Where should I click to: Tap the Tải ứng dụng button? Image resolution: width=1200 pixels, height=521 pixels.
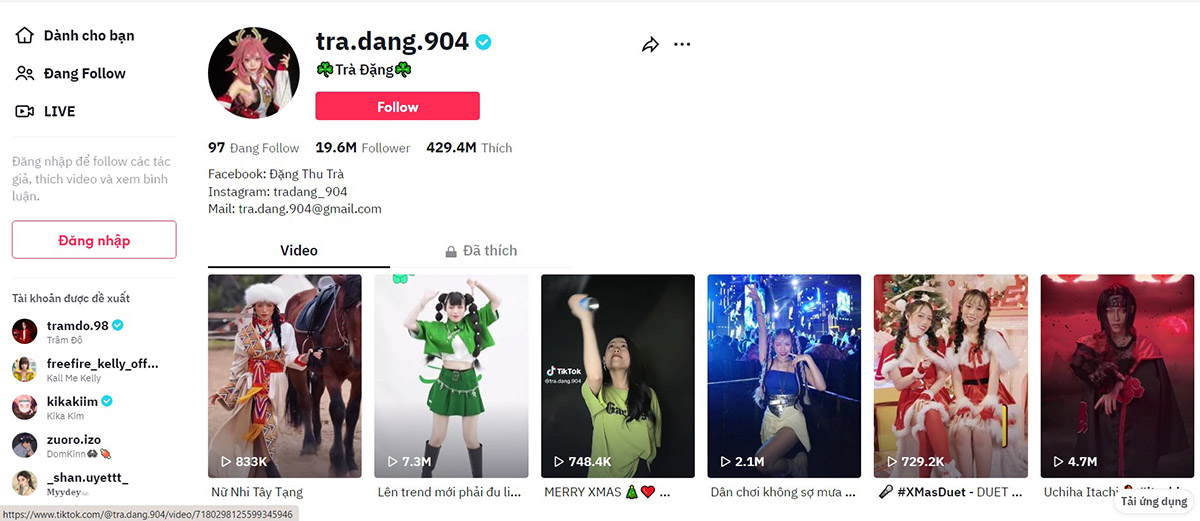(x=1153, y=501)
